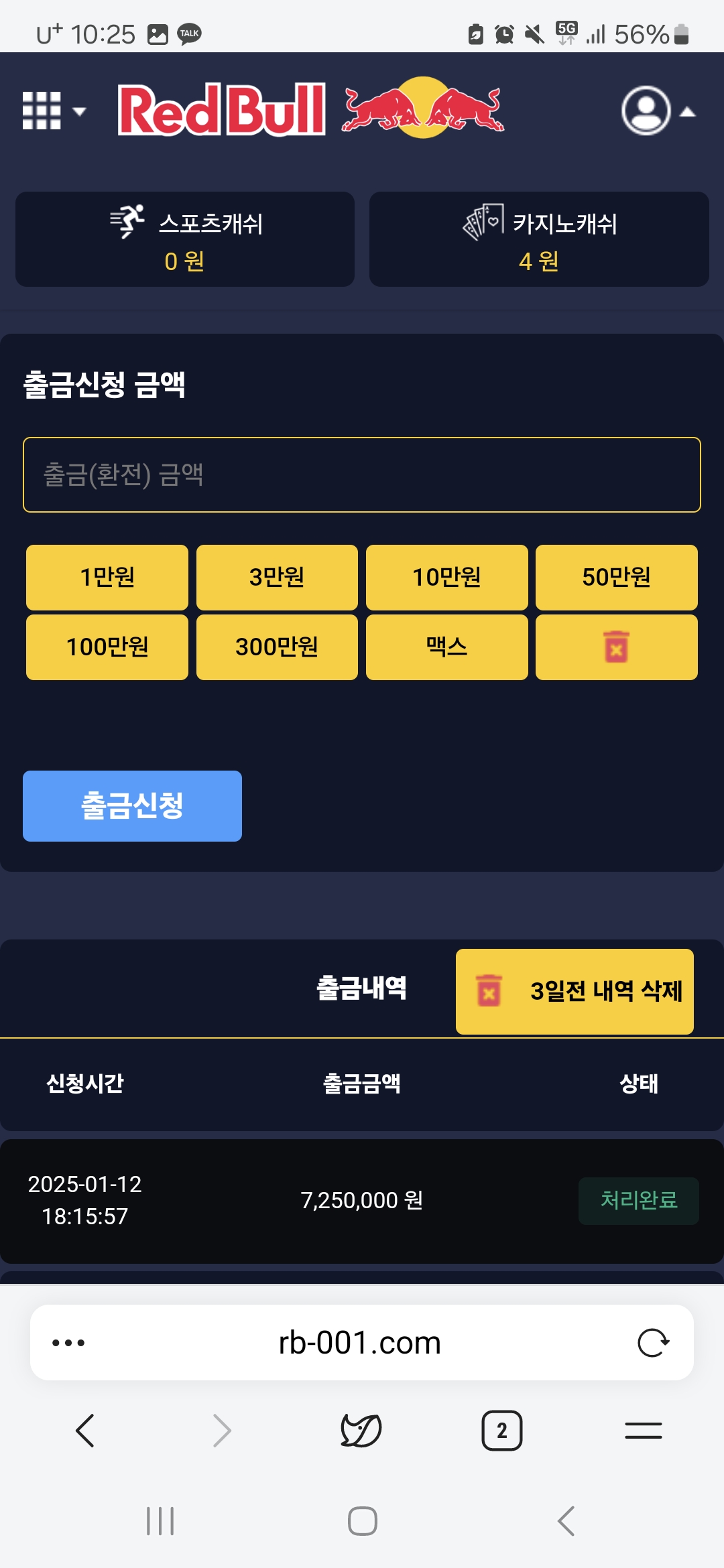Pick the 300만원 amount button
Image resolution: width=724 pixels, height=1568 pixels.
click(277, 647)
